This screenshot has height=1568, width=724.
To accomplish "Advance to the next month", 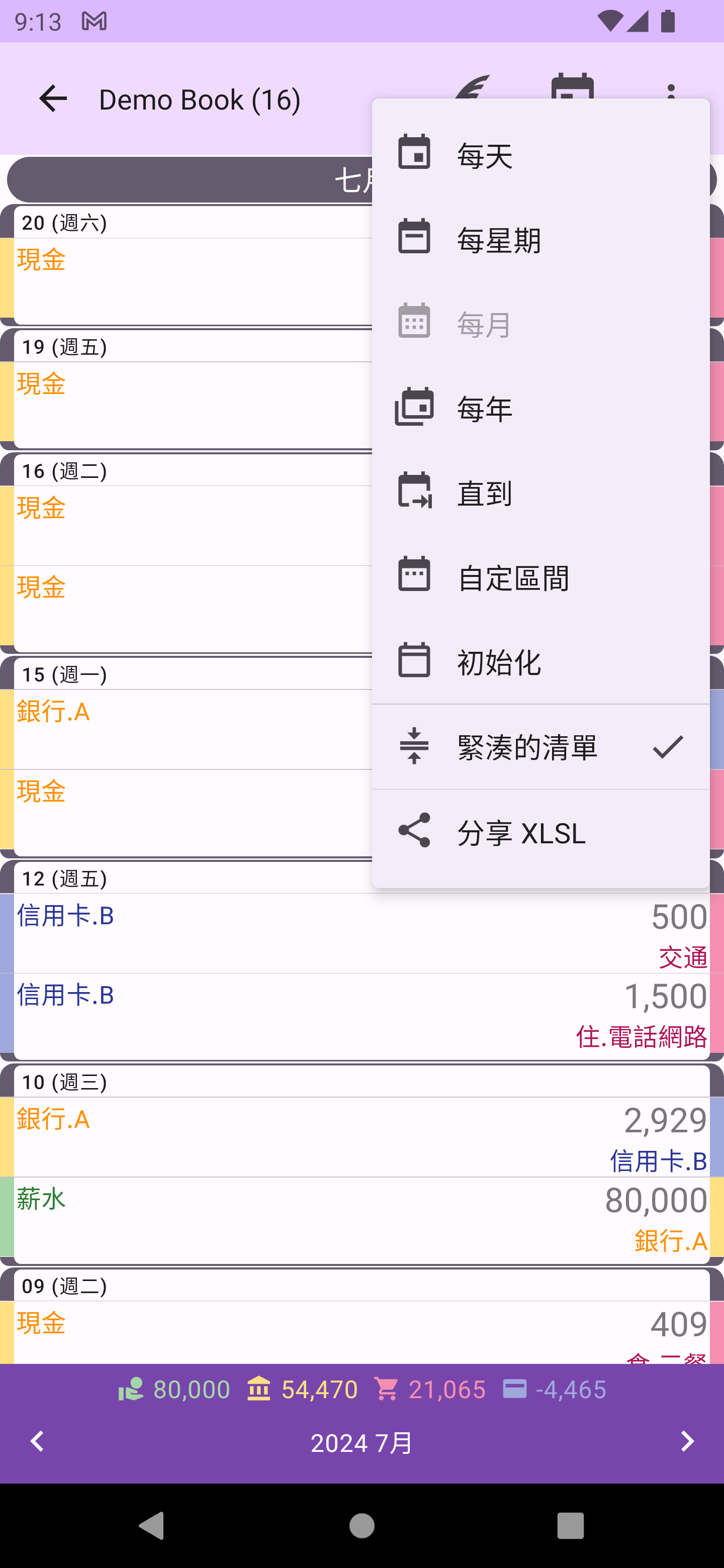I will click(686, 1441).
